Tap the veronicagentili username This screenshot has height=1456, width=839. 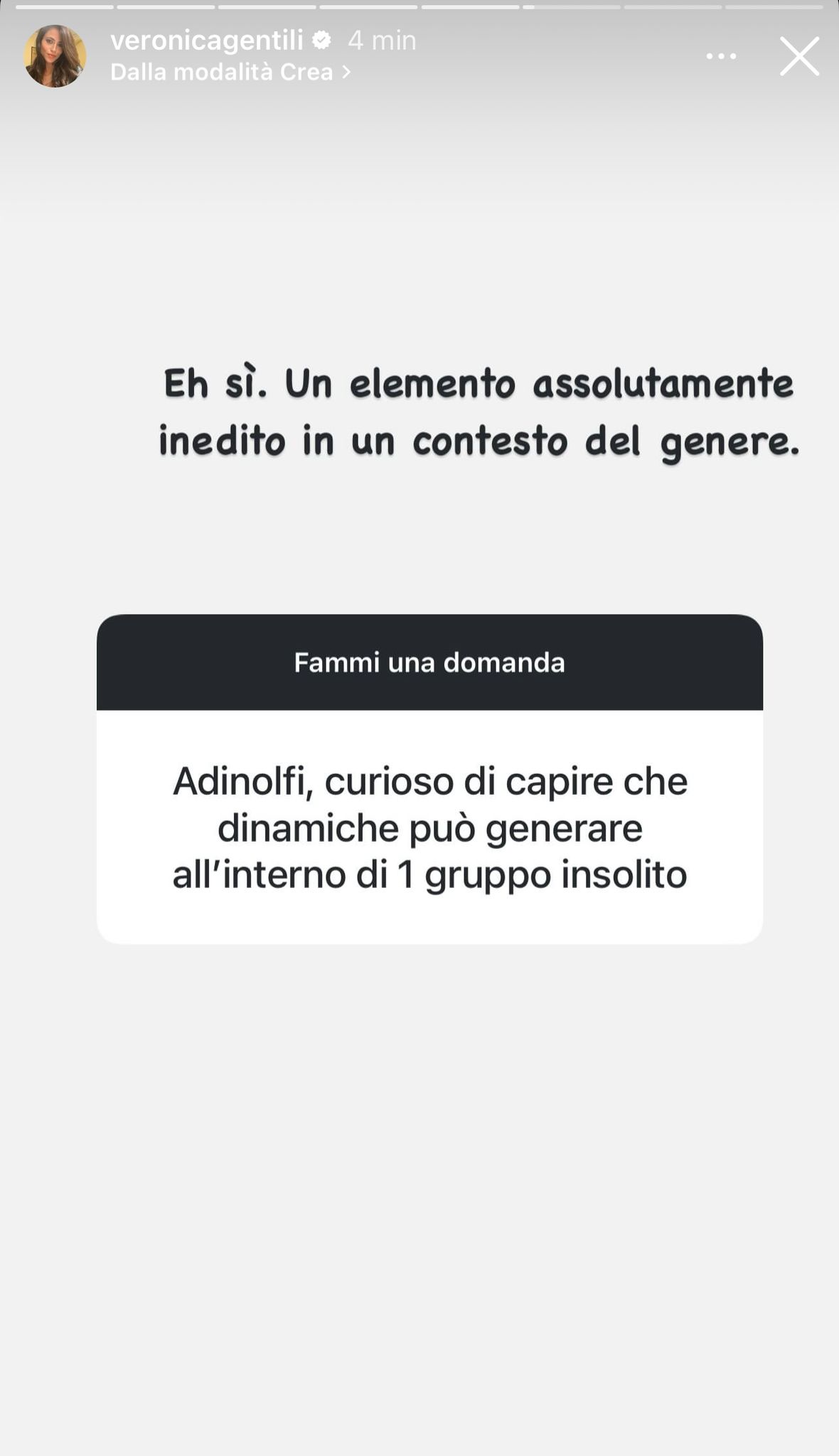pyautogui.click(x=207, y=41)
